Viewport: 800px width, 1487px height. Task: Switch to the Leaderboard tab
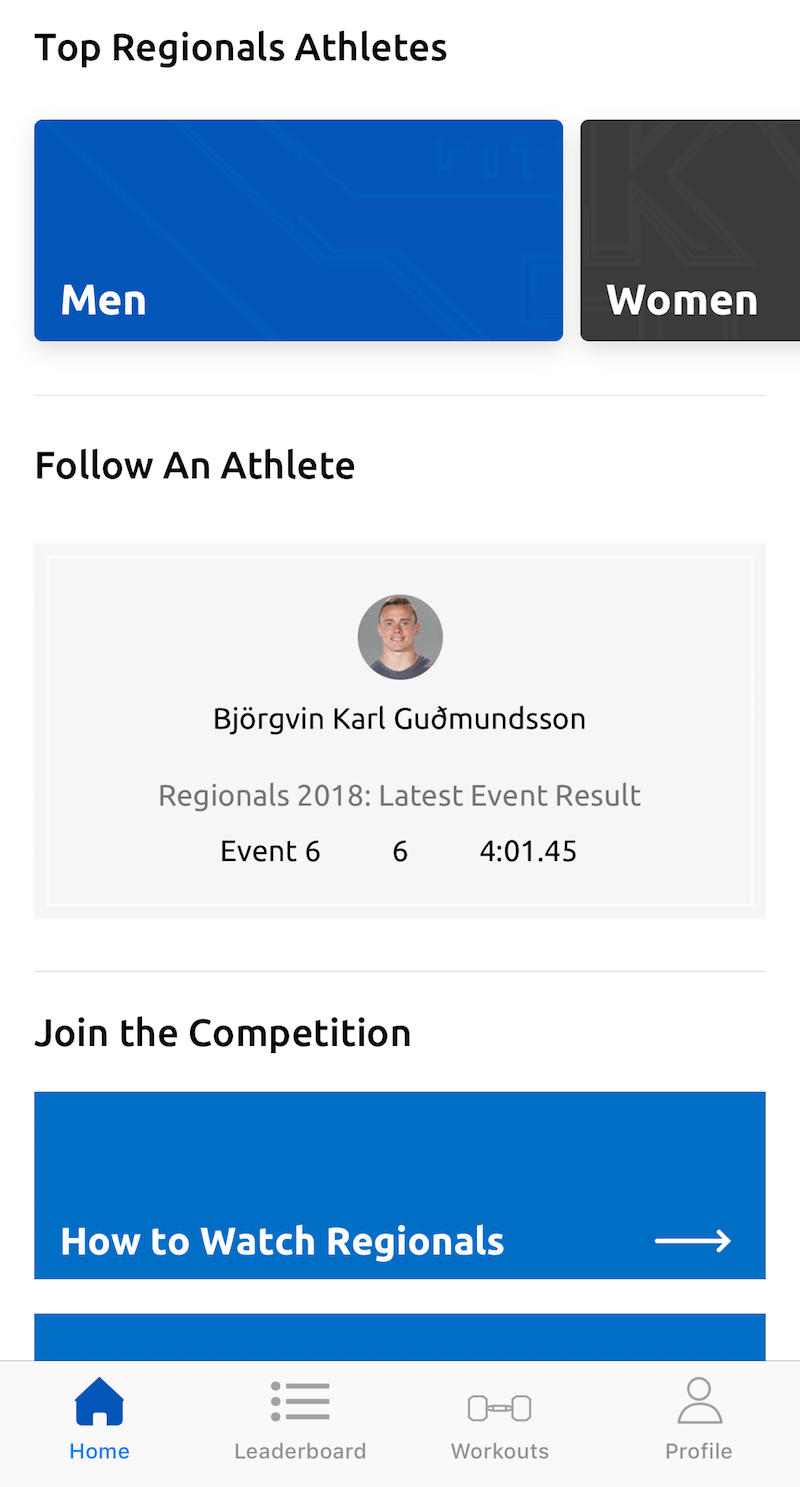click(300, 1420)
